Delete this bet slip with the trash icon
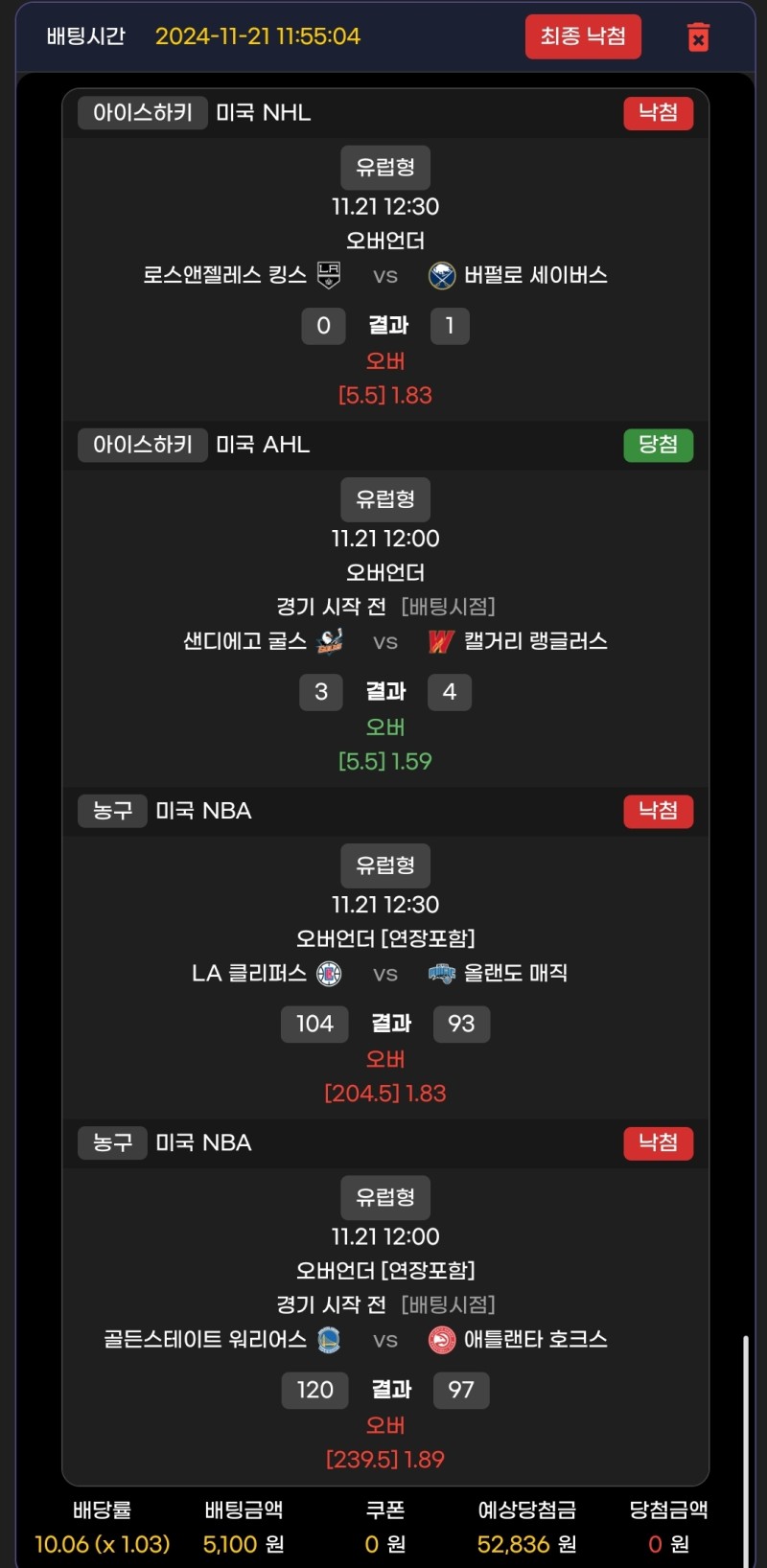This screenshot has width=767, height=1568. click(698, 37)
